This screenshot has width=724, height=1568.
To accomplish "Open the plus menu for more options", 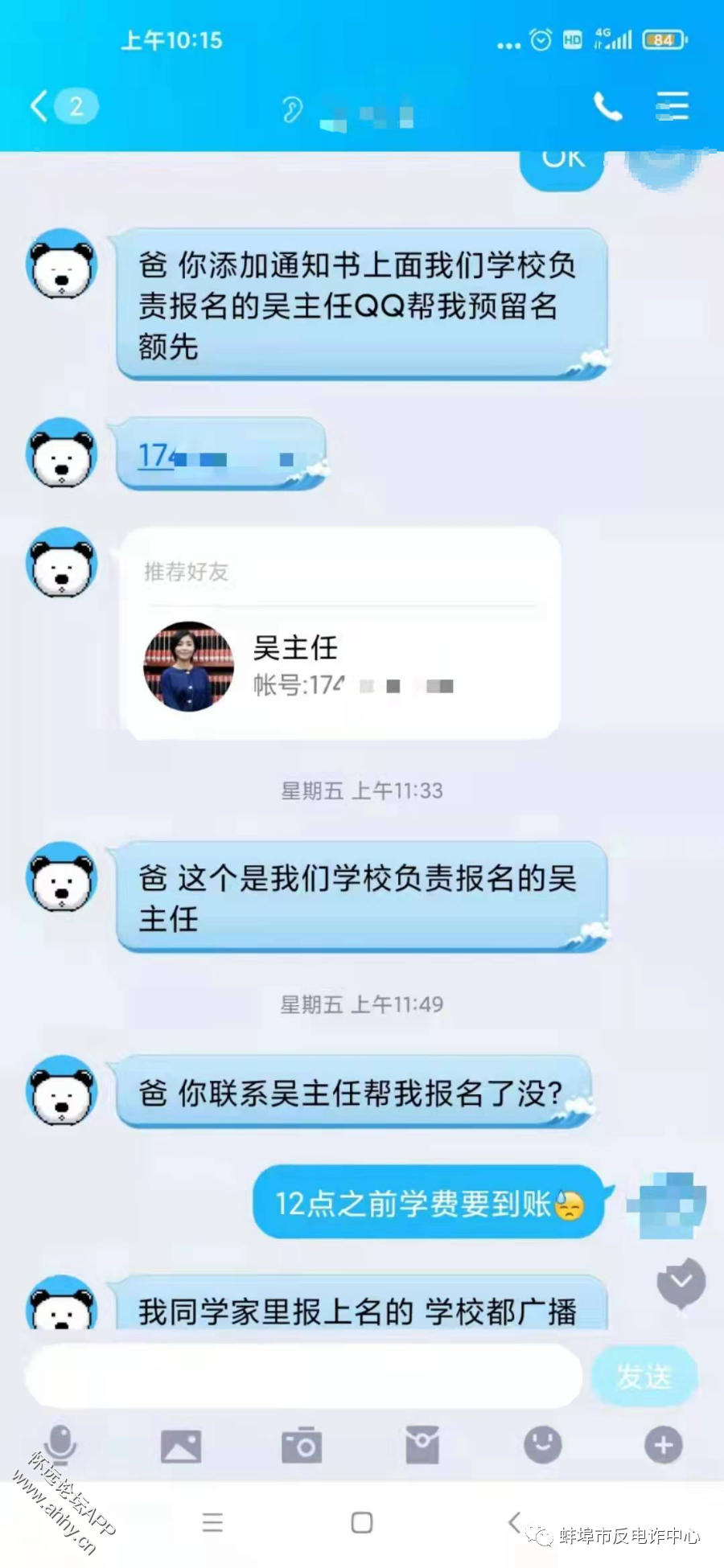I will pos(663,1445).
